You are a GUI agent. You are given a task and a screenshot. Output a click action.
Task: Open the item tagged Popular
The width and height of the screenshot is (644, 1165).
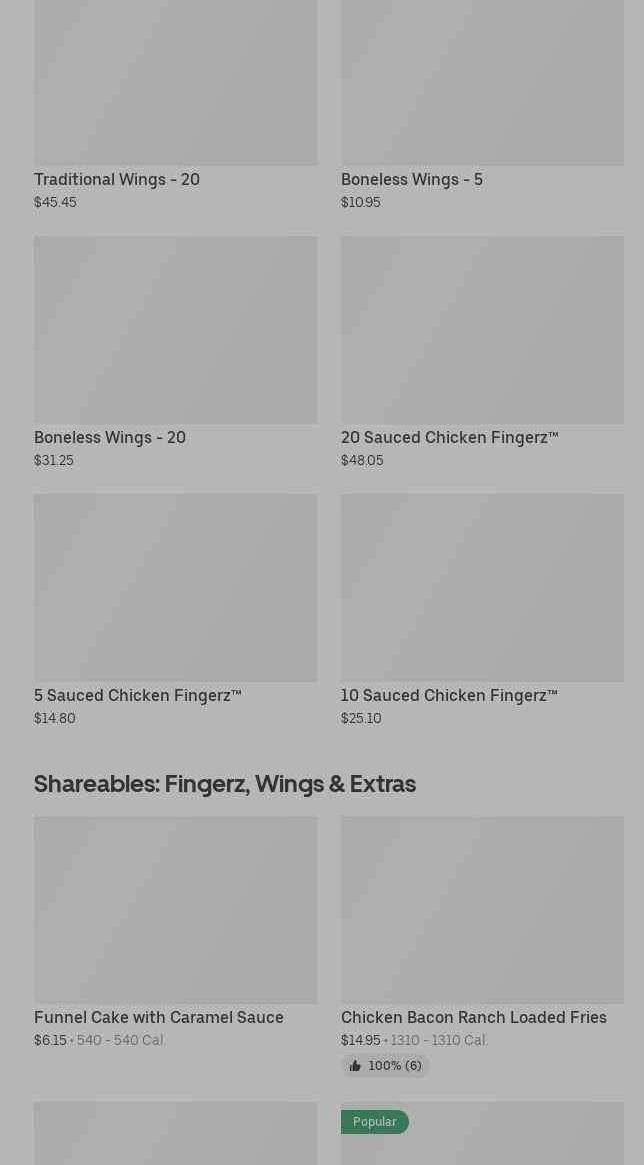click(482, 1140)
